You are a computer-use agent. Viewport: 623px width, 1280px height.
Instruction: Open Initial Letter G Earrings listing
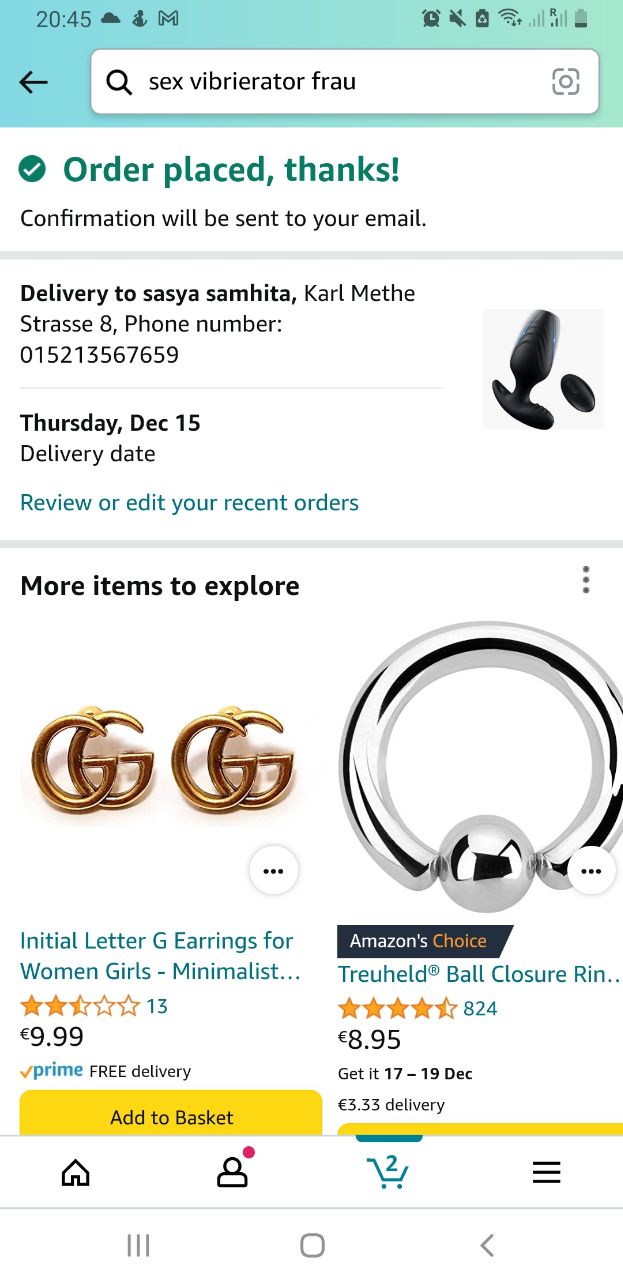click(160, 956)
